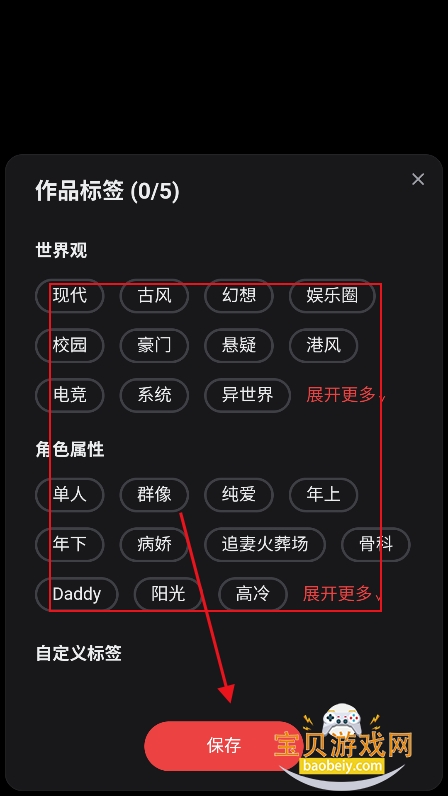This screenshot has height=796, width=448.
Task: Expand more tags under 角色属性
Action: [342, 593]
